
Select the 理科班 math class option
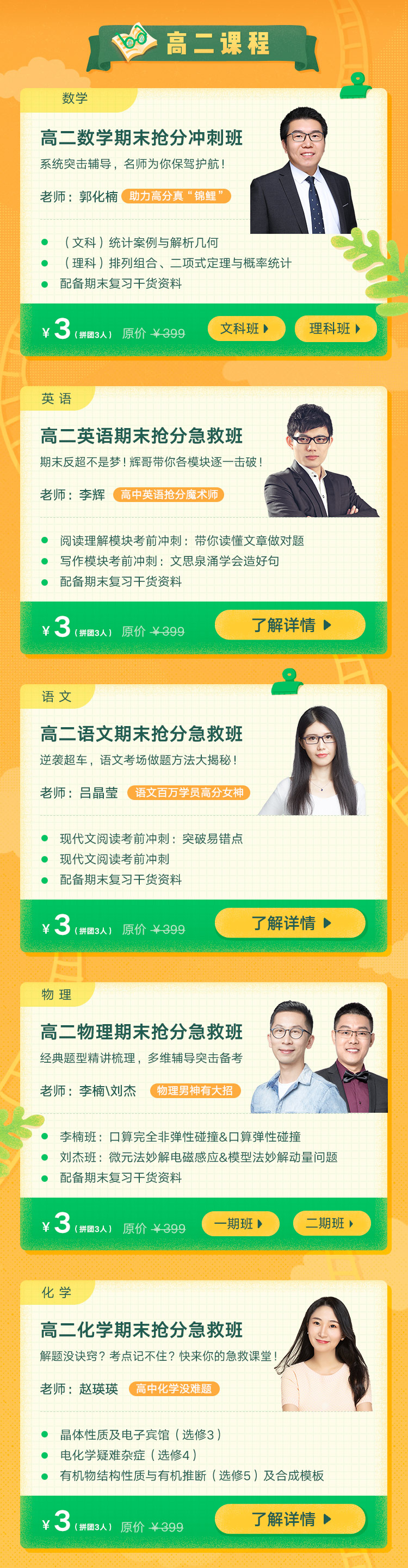(x=335, y=329)
